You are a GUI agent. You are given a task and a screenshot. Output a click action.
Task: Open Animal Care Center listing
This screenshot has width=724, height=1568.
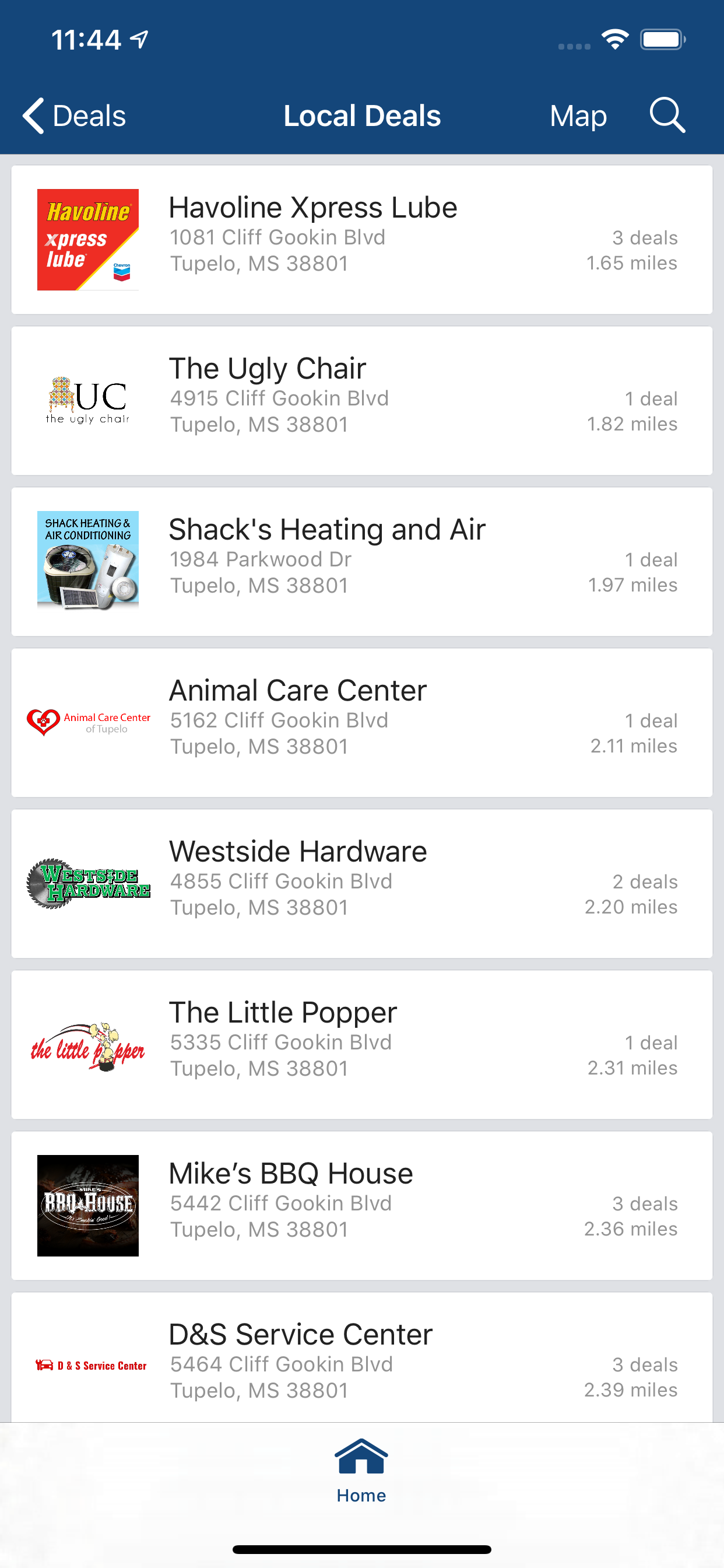361,723
